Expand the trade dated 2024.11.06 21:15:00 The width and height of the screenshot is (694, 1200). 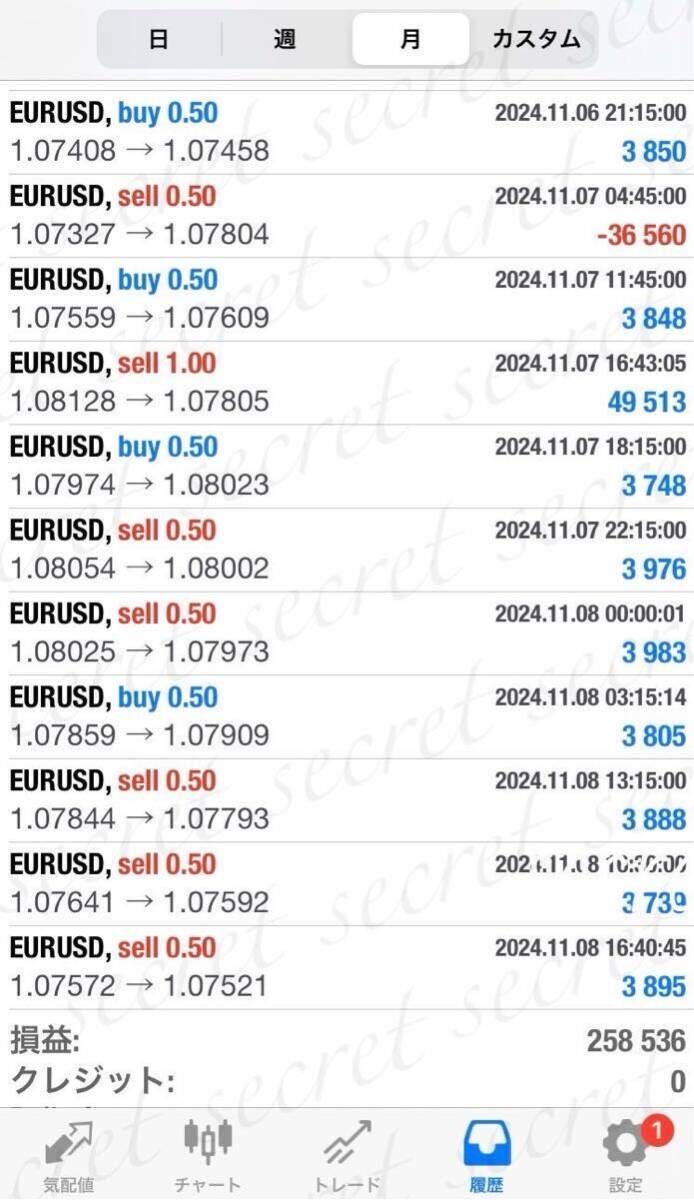[347, 133]
